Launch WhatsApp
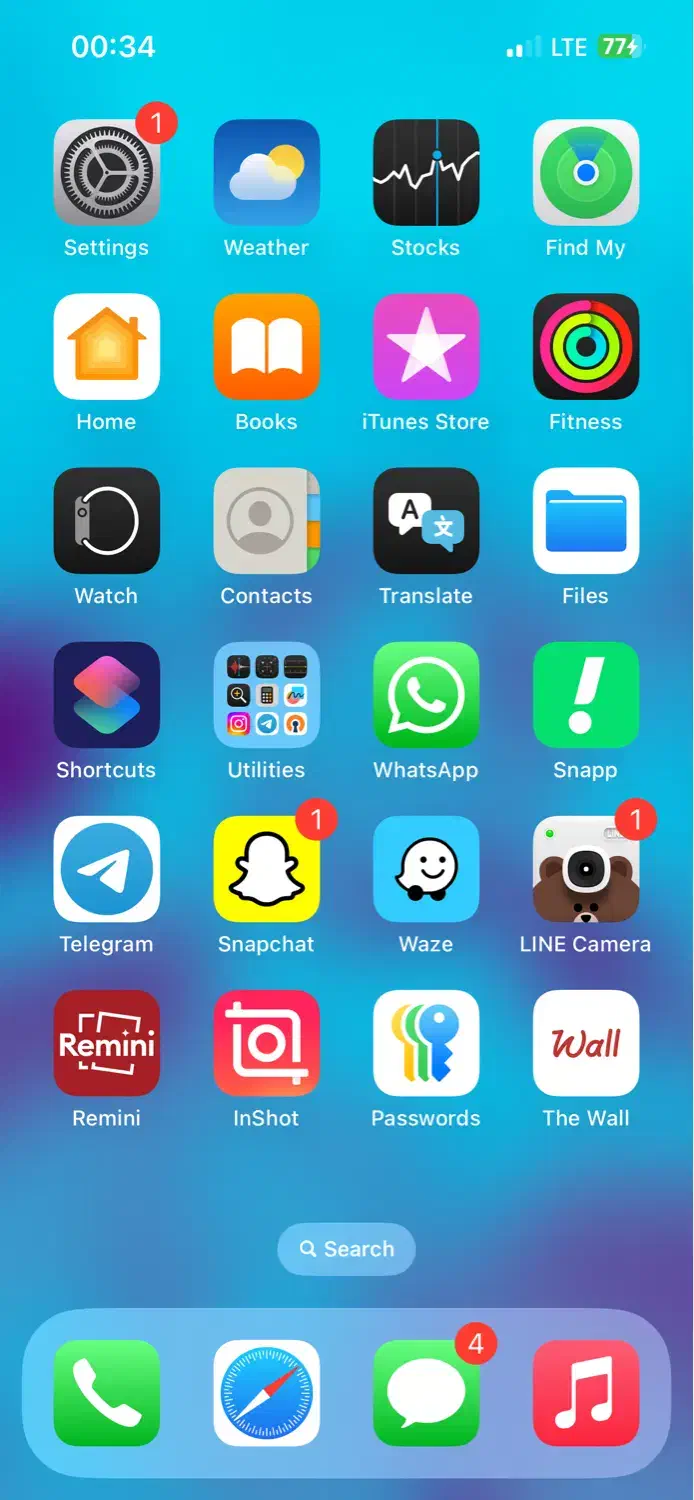694x1500 pixels. tap(426, 695)
